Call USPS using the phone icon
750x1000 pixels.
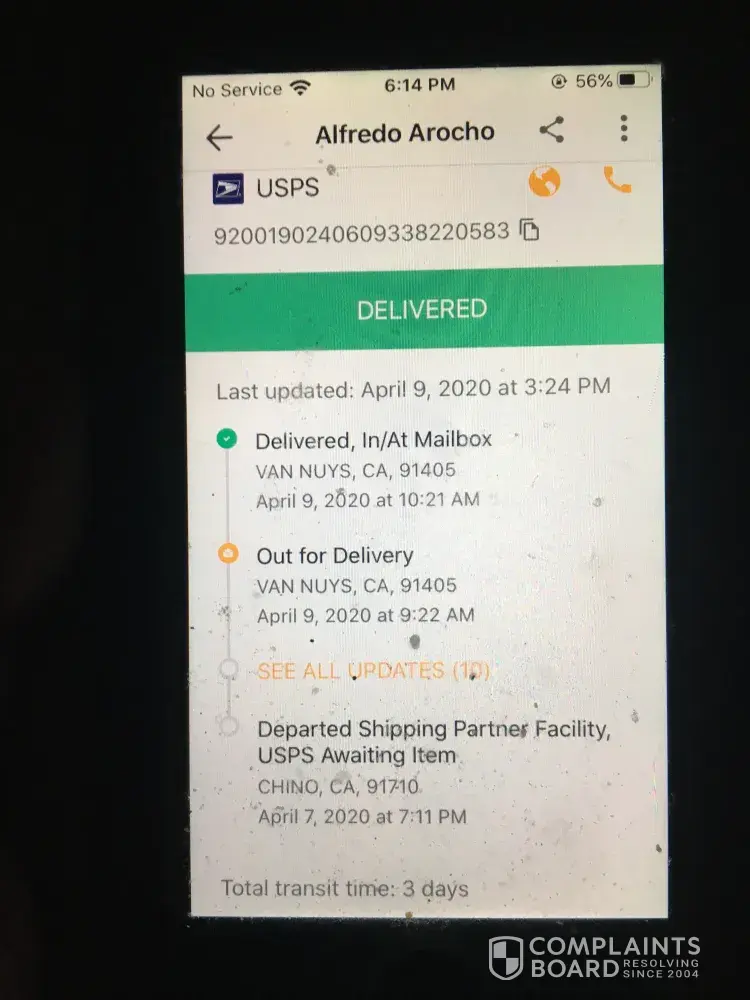(x=617, y=180)
